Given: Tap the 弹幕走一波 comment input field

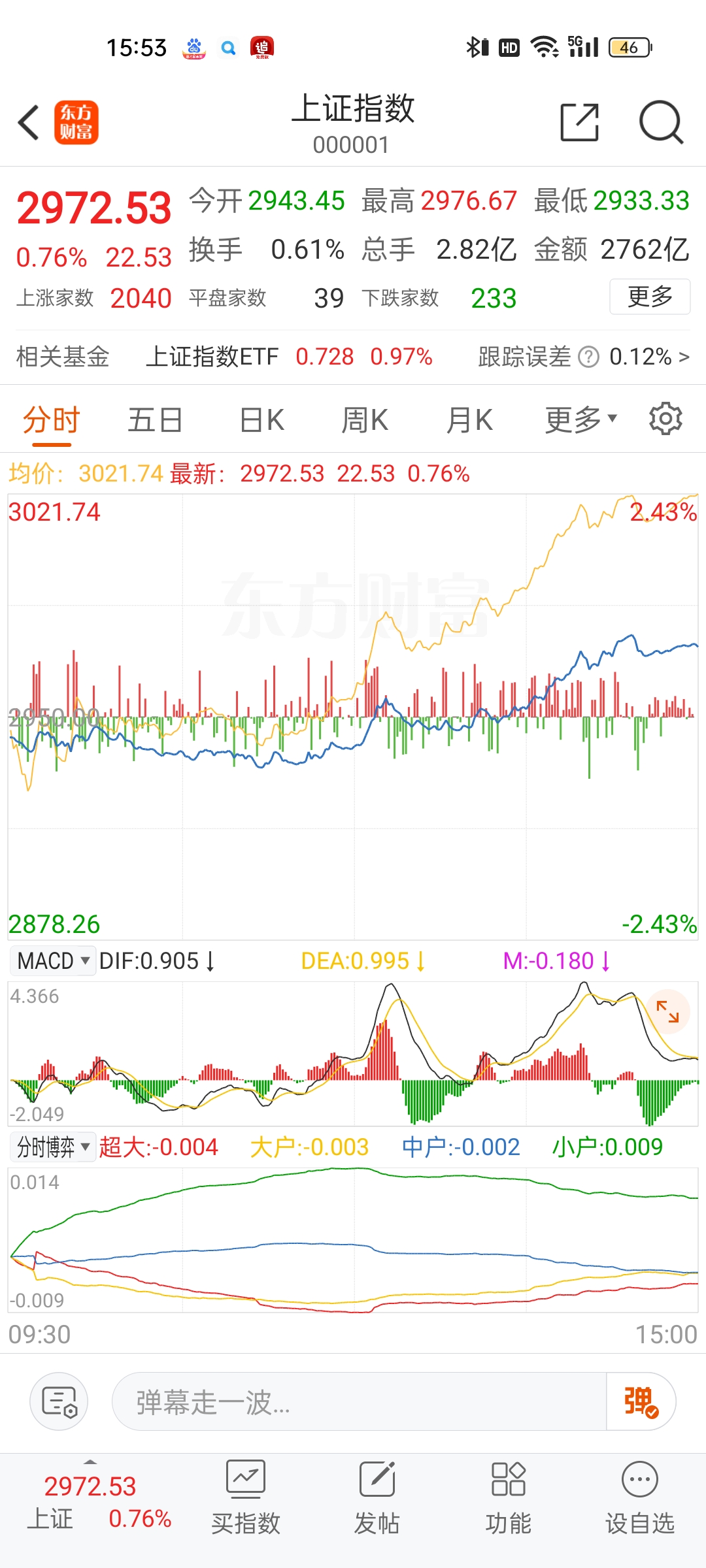Looking at the screenshot, I should [x=360, y=1401].
